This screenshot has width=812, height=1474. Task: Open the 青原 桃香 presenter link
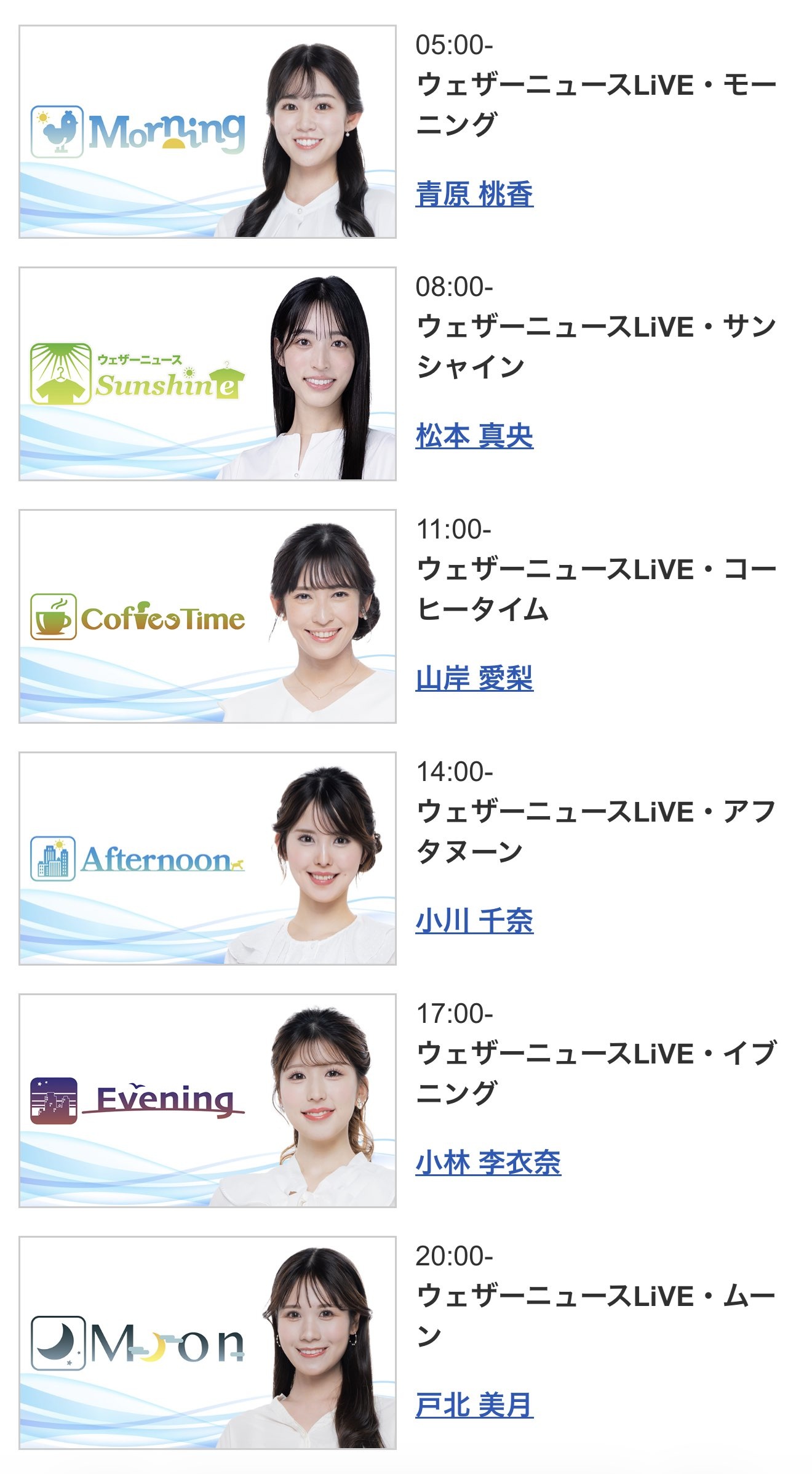(474, 194)
